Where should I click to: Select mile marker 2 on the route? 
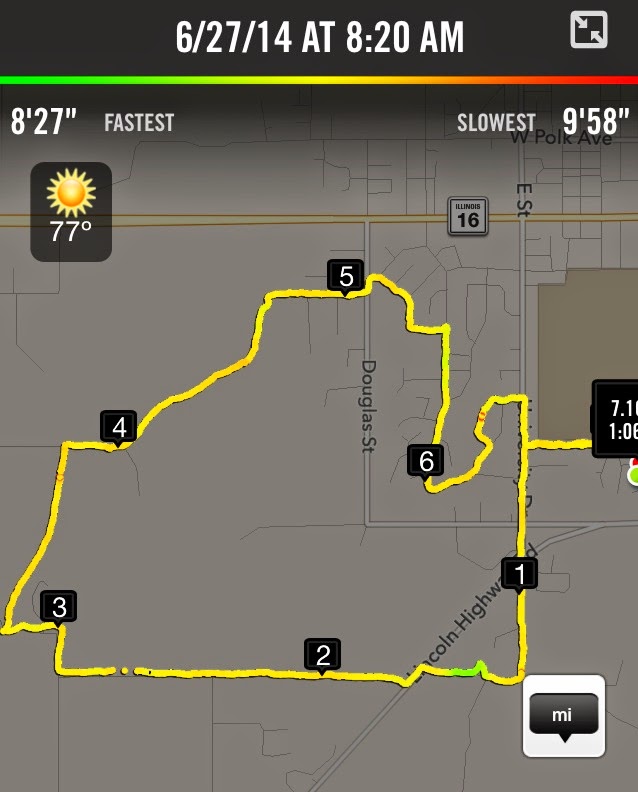[322, 656]
